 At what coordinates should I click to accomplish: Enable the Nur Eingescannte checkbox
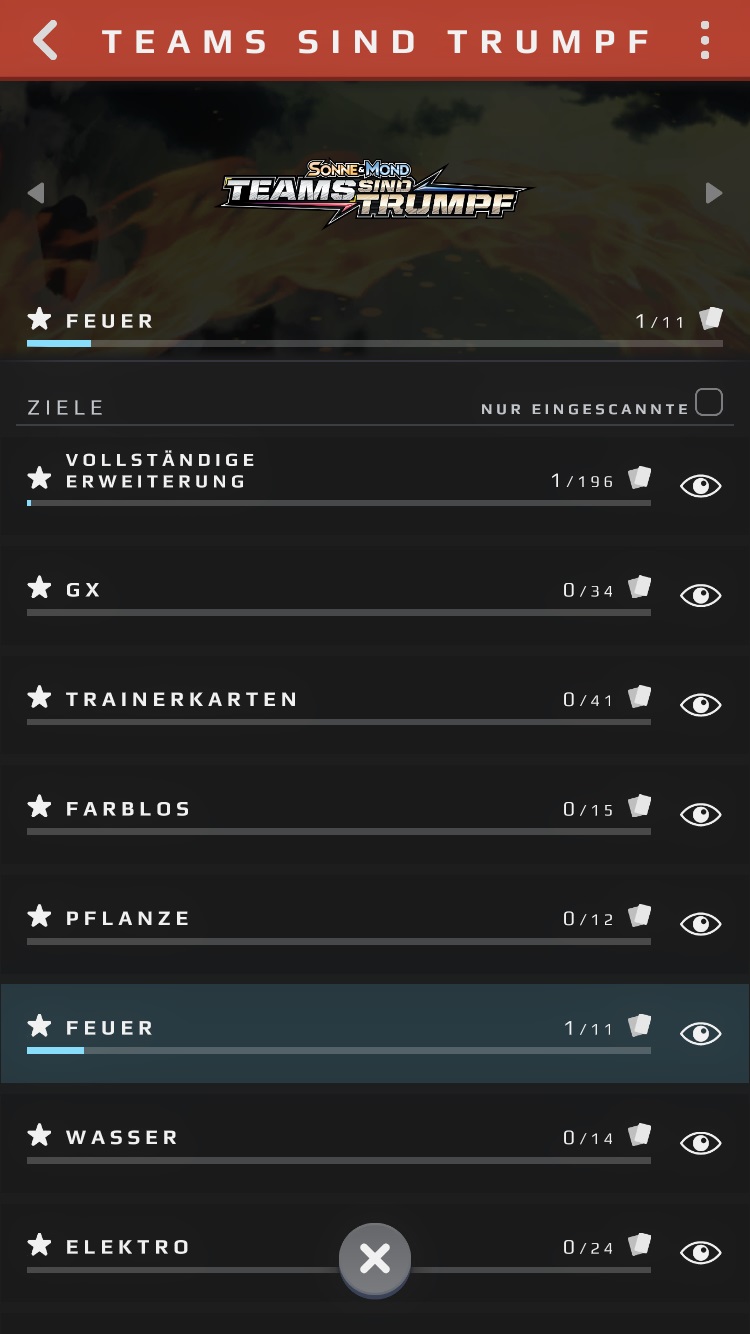pyautogui.click(x=709, y=403)
